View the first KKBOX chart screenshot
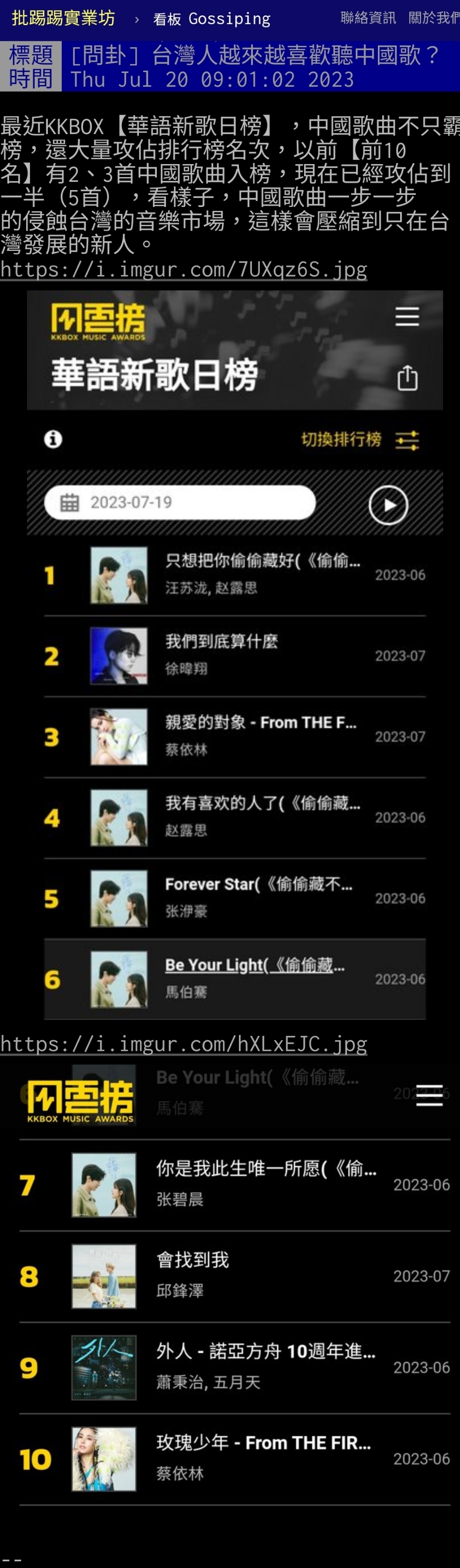 click(235, 654)
